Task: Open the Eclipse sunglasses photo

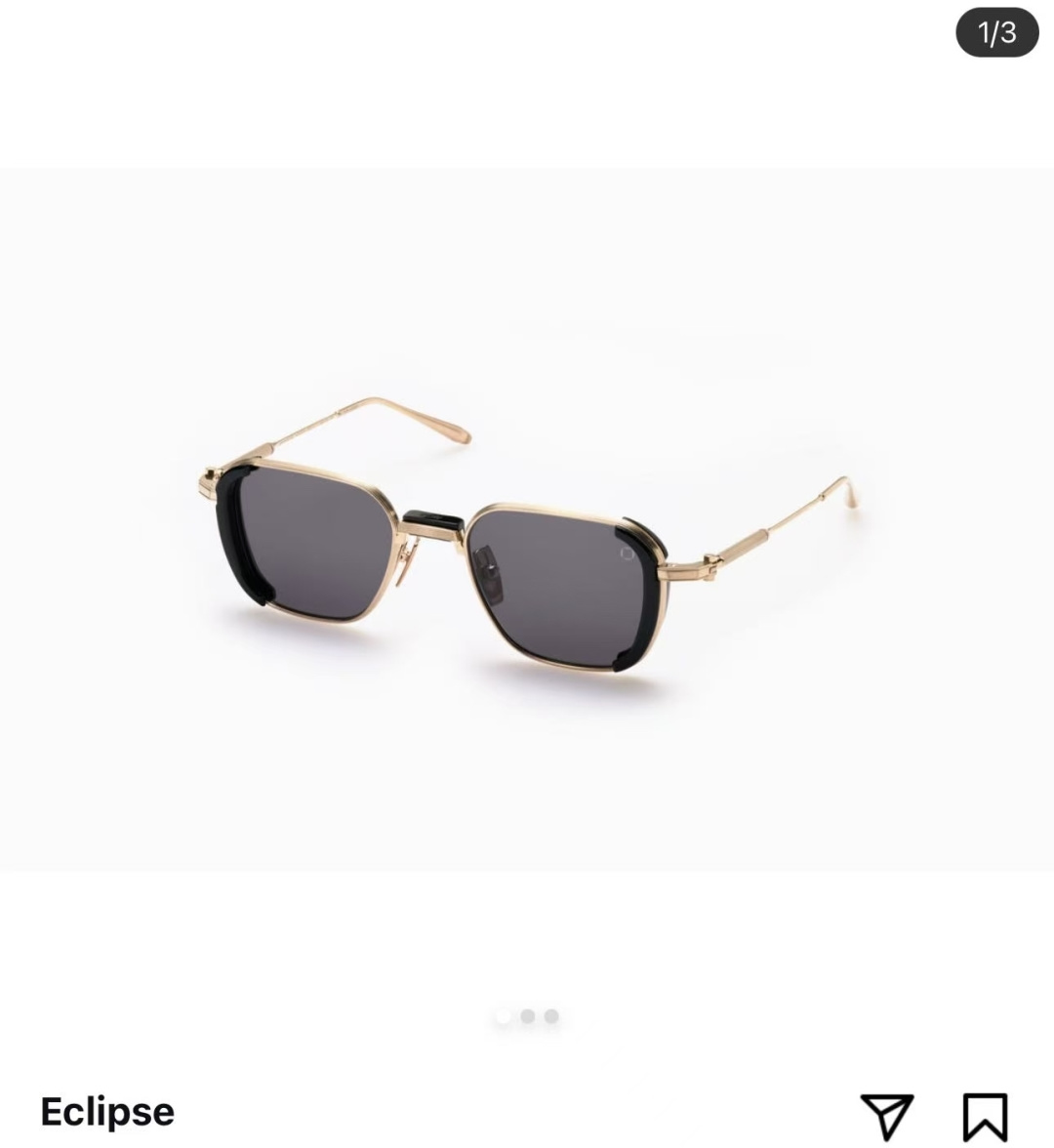Action: click(x=527, y=519)
